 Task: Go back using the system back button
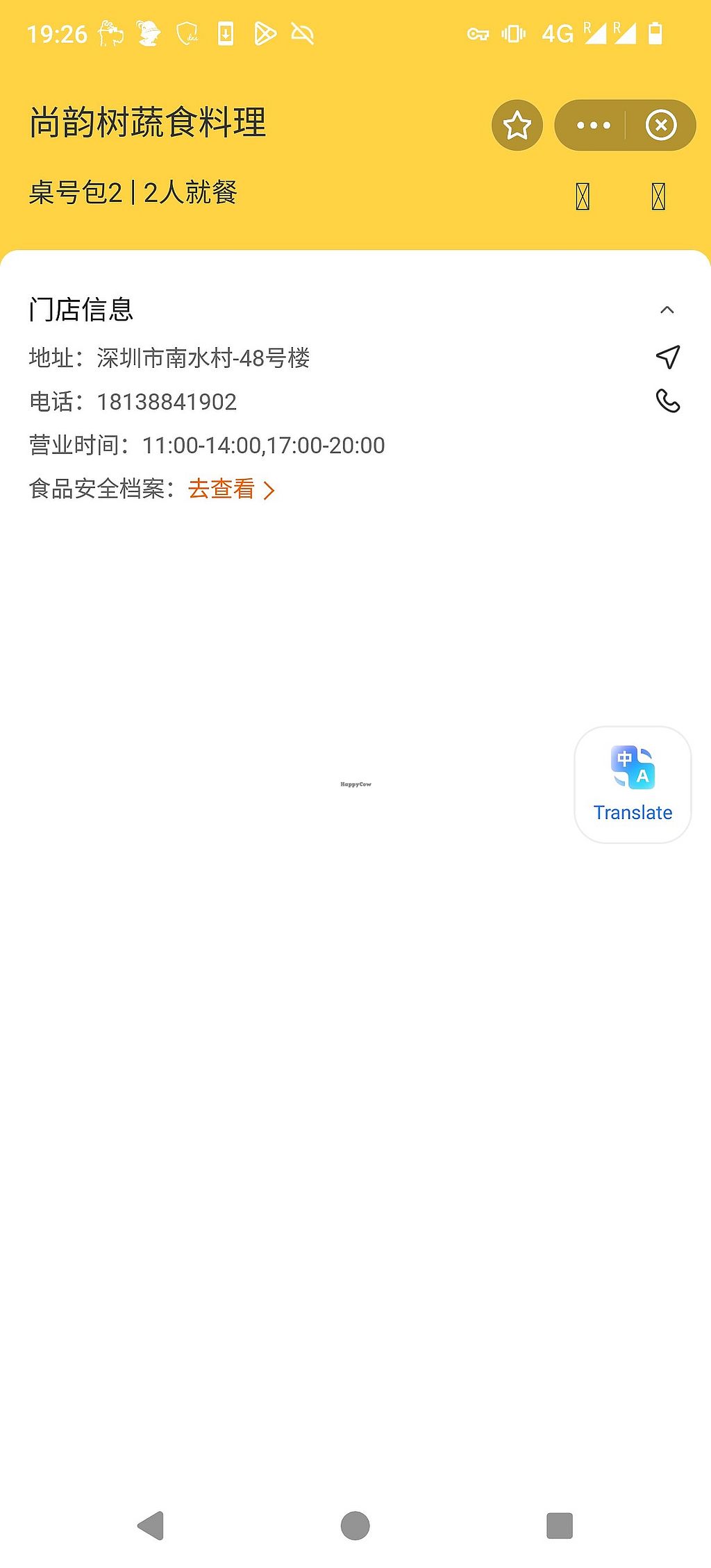(x=151, y=1526)
